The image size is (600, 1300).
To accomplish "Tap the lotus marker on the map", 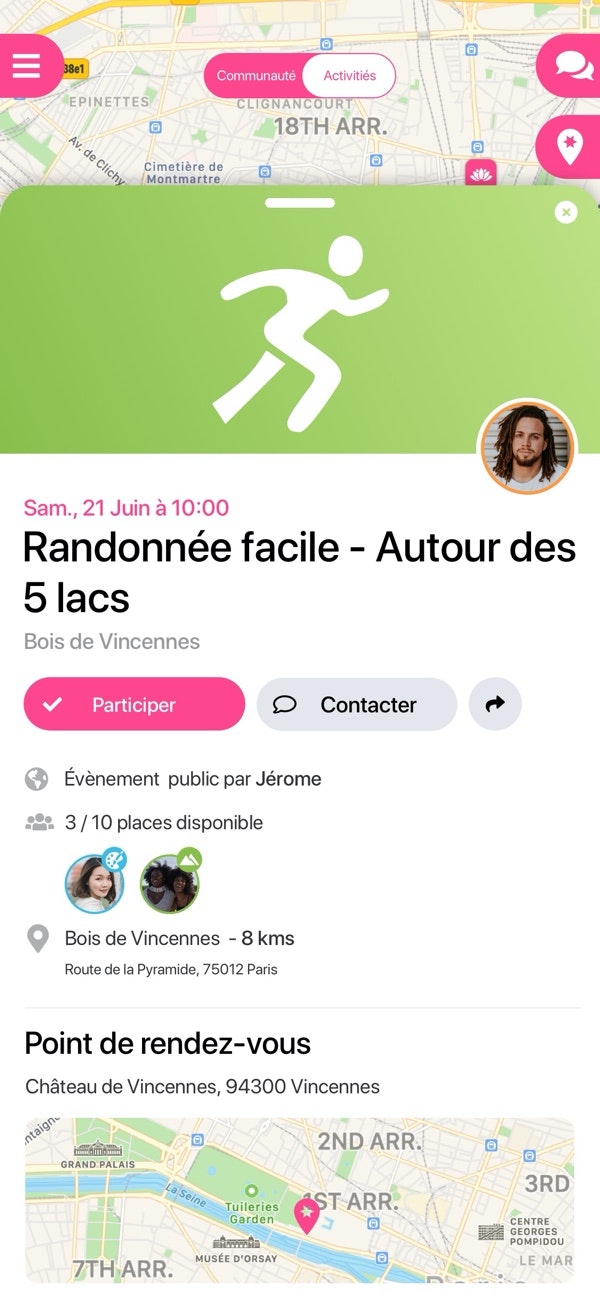I will click(x=481, y=173).
